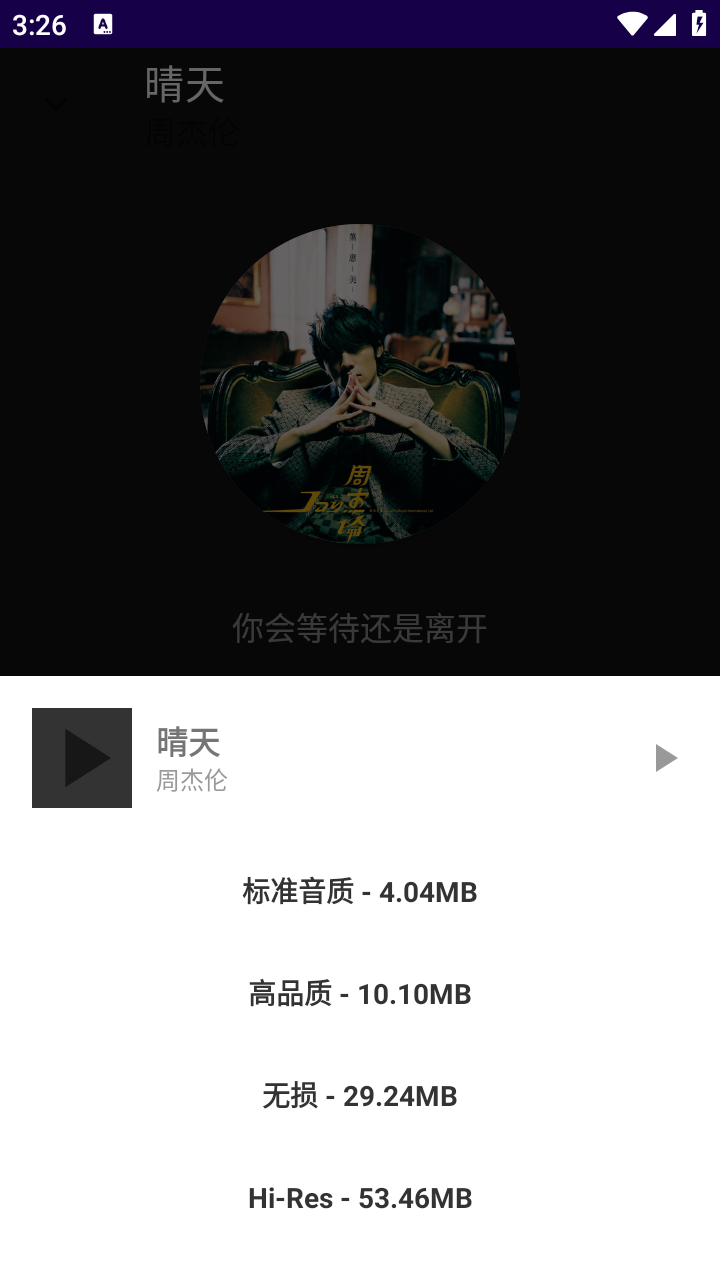Tap the Wi-Fi icon in the status bar
This screenshot has width=720, height=1280.
632,25
